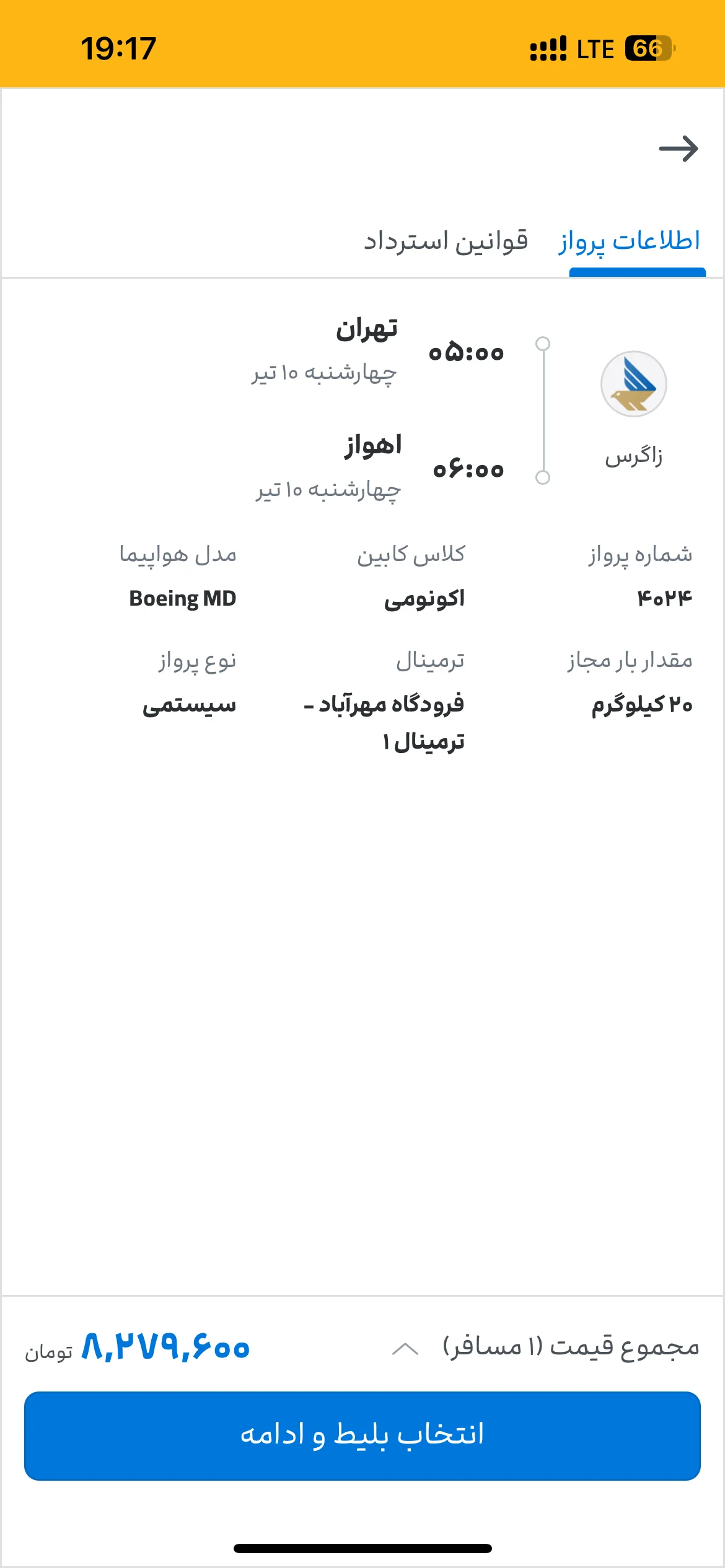Switch to the قوانین استرداد tab
The width and height of the screenshot is (725, 1568).
(446, 241)
